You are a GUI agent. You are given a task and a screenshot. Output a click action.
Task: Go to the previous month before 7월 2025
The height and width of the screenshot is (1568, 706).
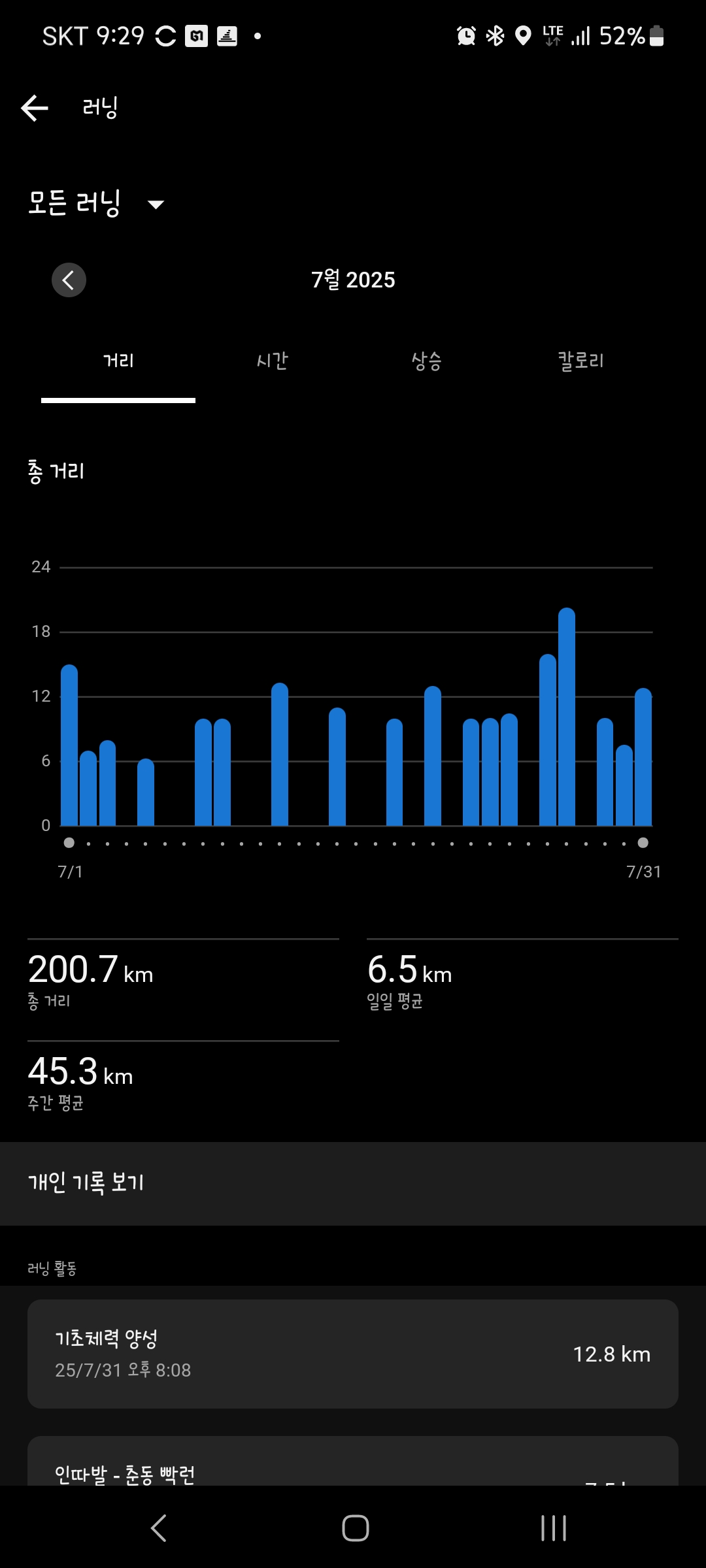click(69, 280)
